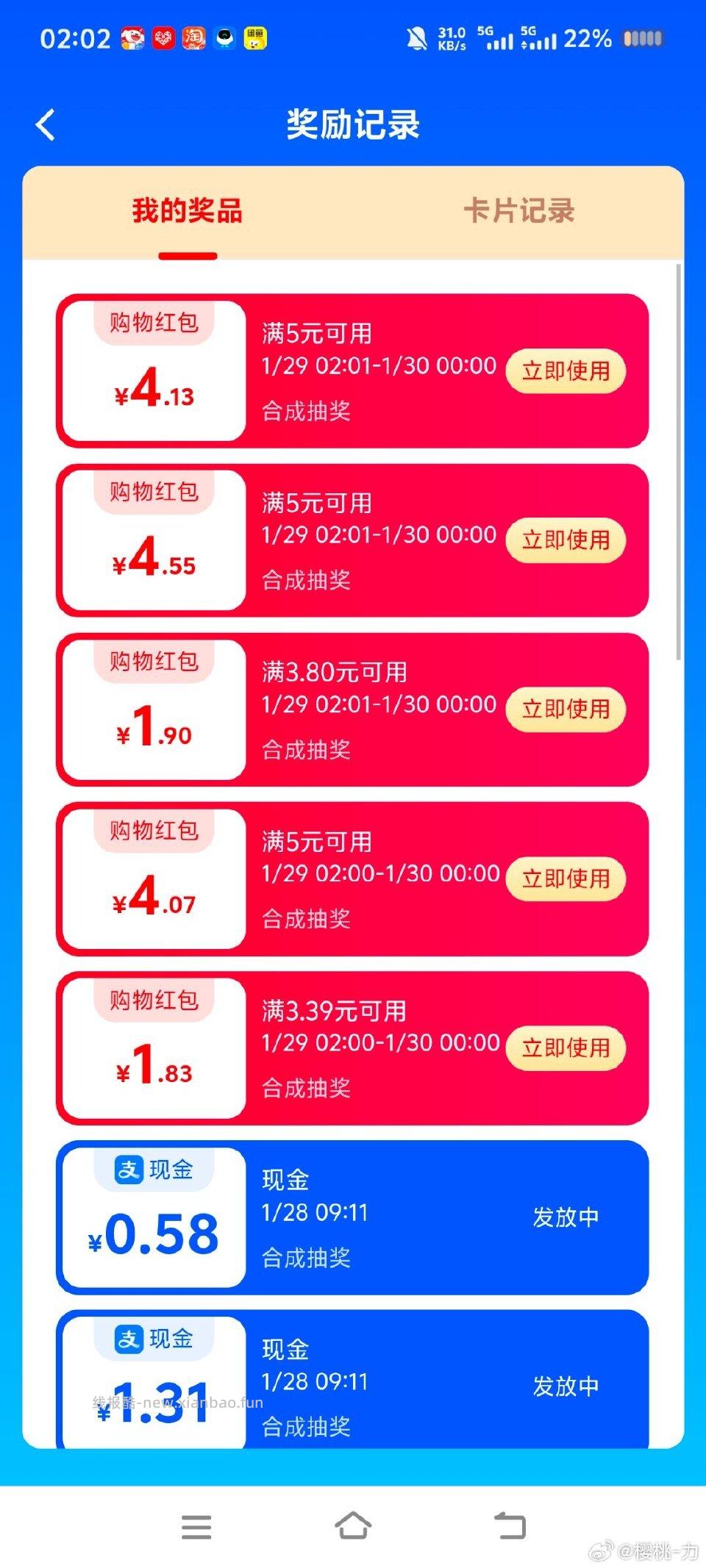Use the ¥4.55 shopping red packet now
The width and height of the screenshot is (706, 1568).
566,540
